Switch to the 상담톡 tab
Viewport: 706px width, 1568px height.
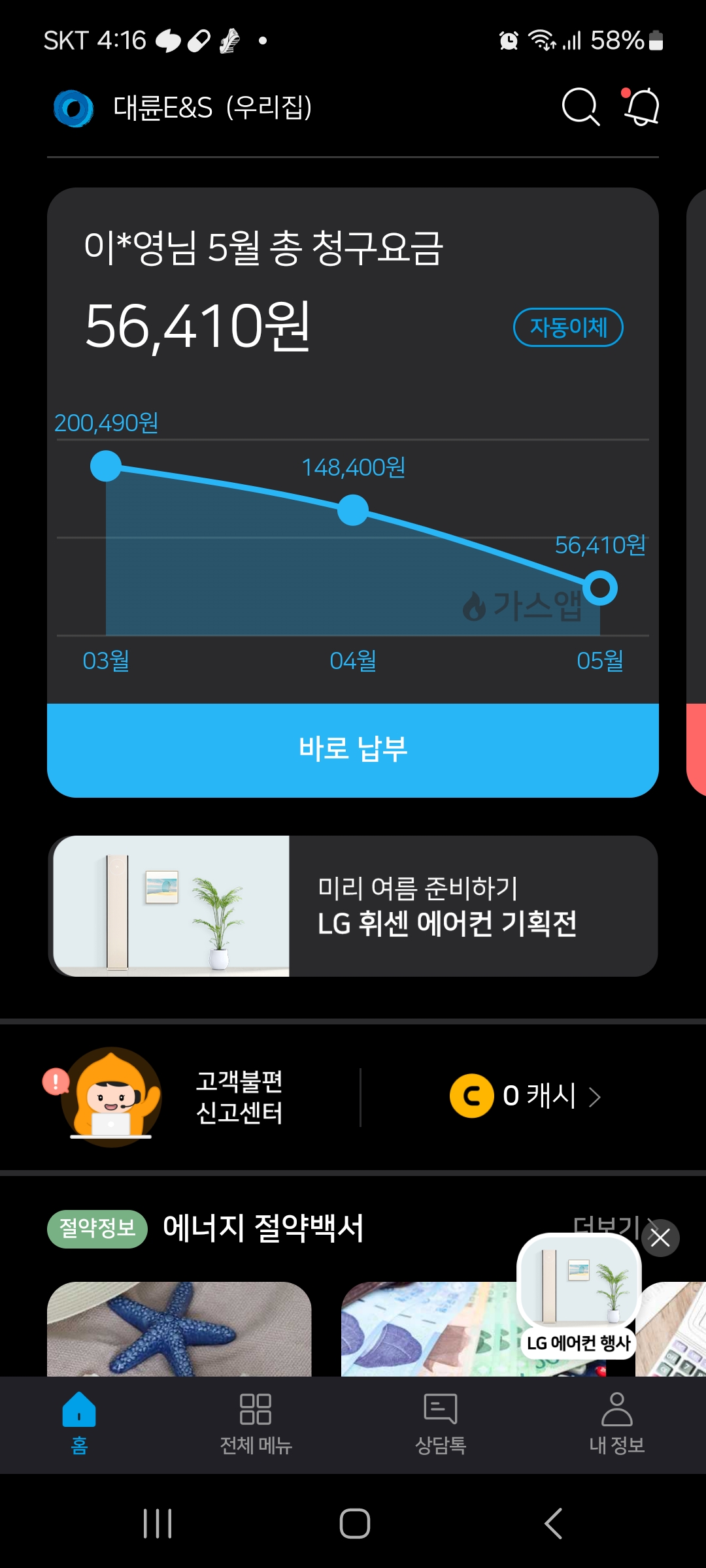click(x=441, y=1423)
